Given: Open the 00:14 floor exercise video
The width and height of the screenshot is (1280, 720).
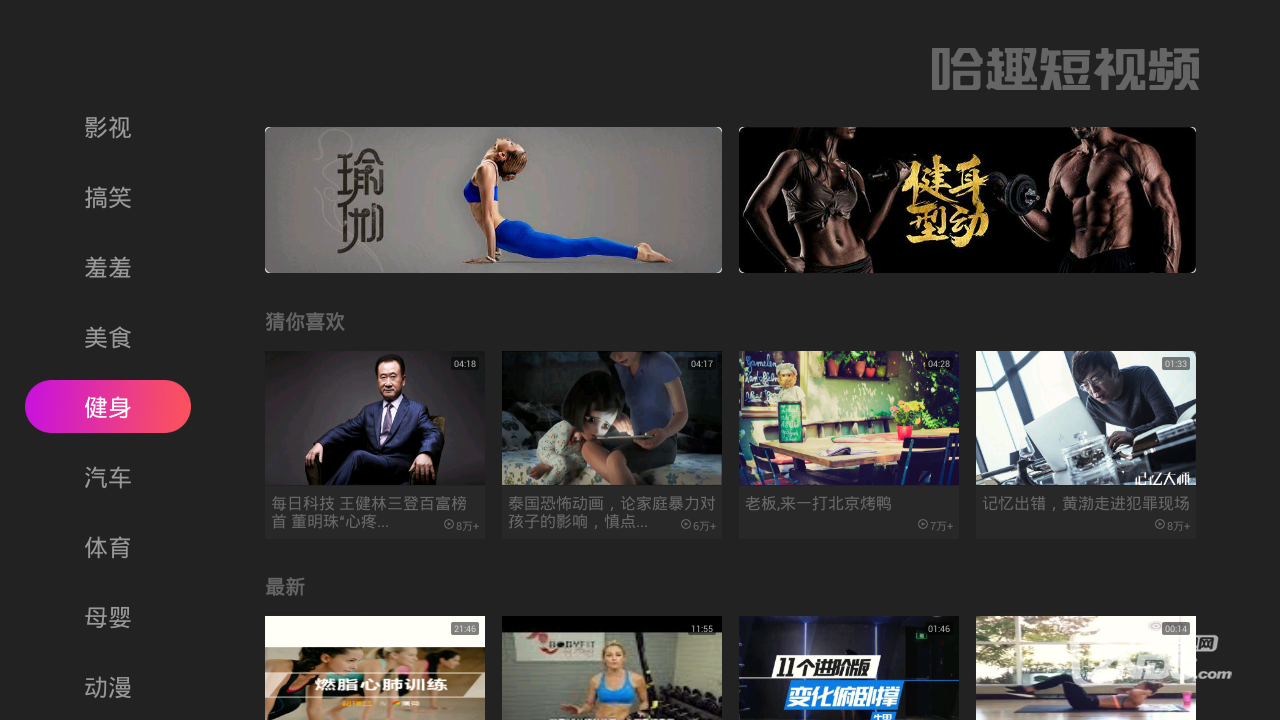Looking at the screenshot, I should tap(1086, 668).
